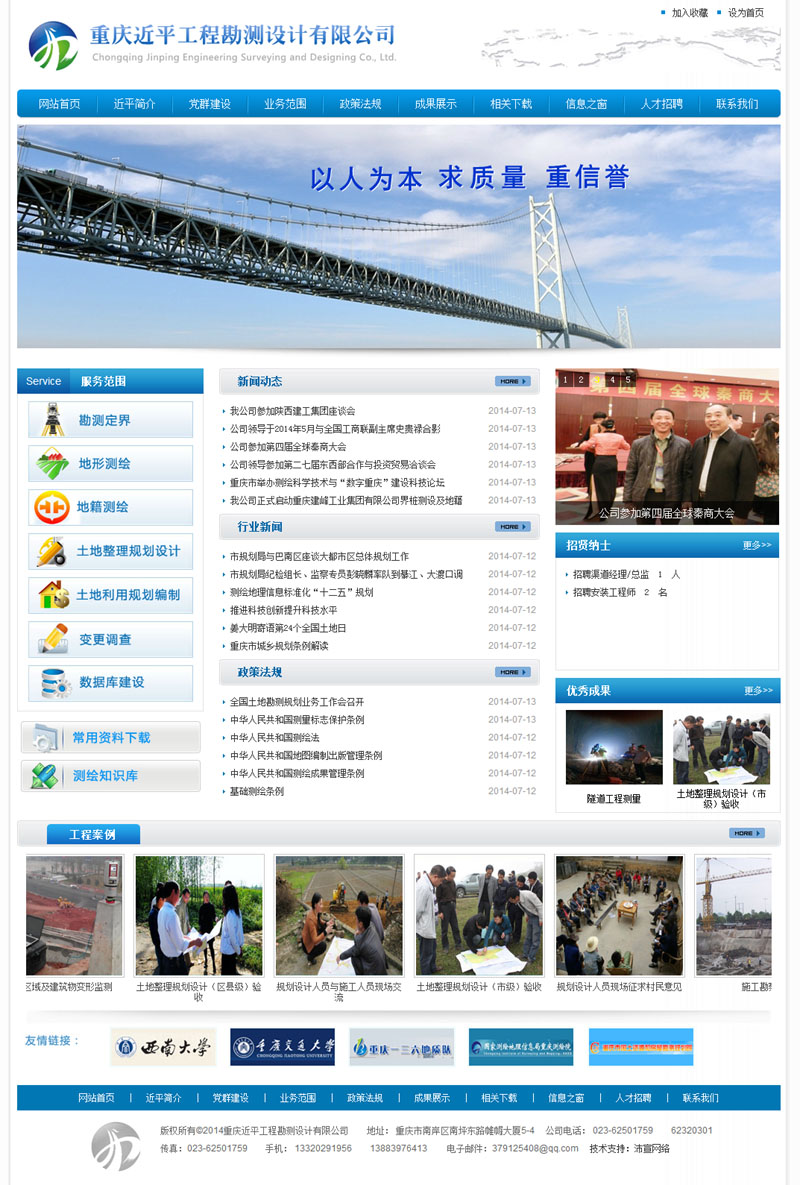Tap MORE button beside 新闻动态
This screenshot has height=1185, width=800.
point(512,381)
